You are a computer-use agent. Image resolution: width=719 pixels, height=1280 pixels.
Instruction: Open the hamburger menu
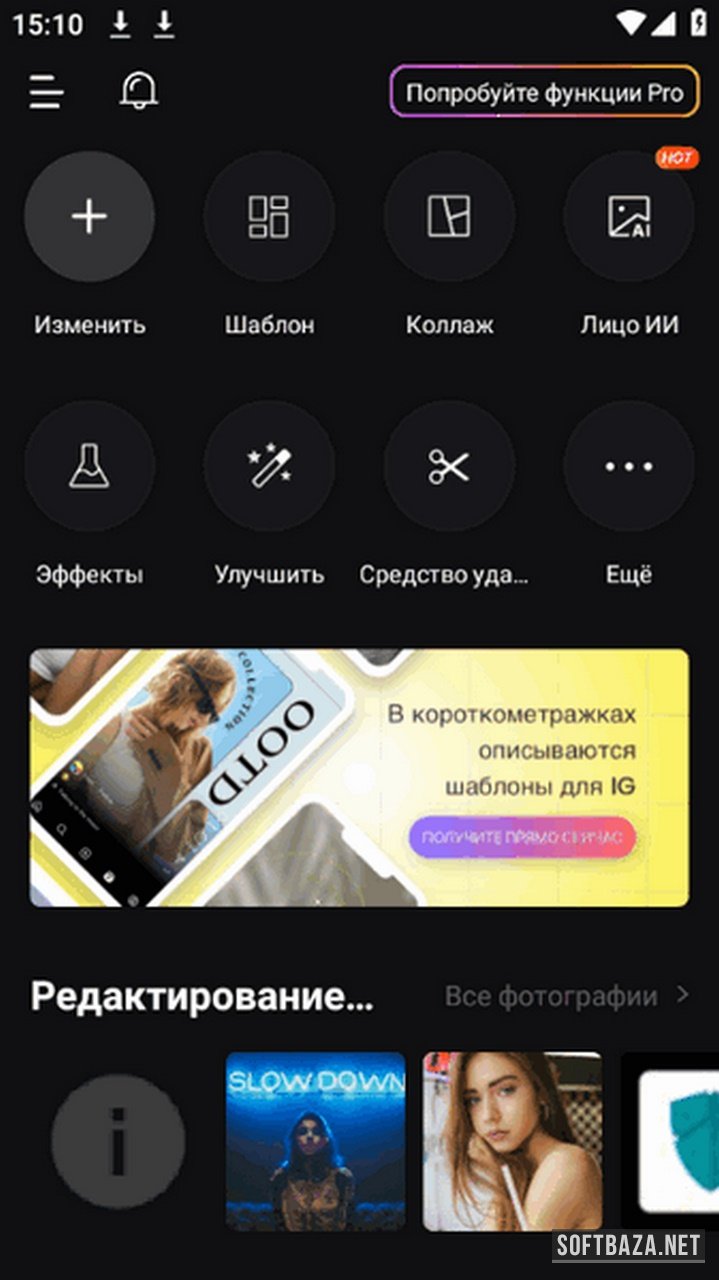(x=46, y=92)
